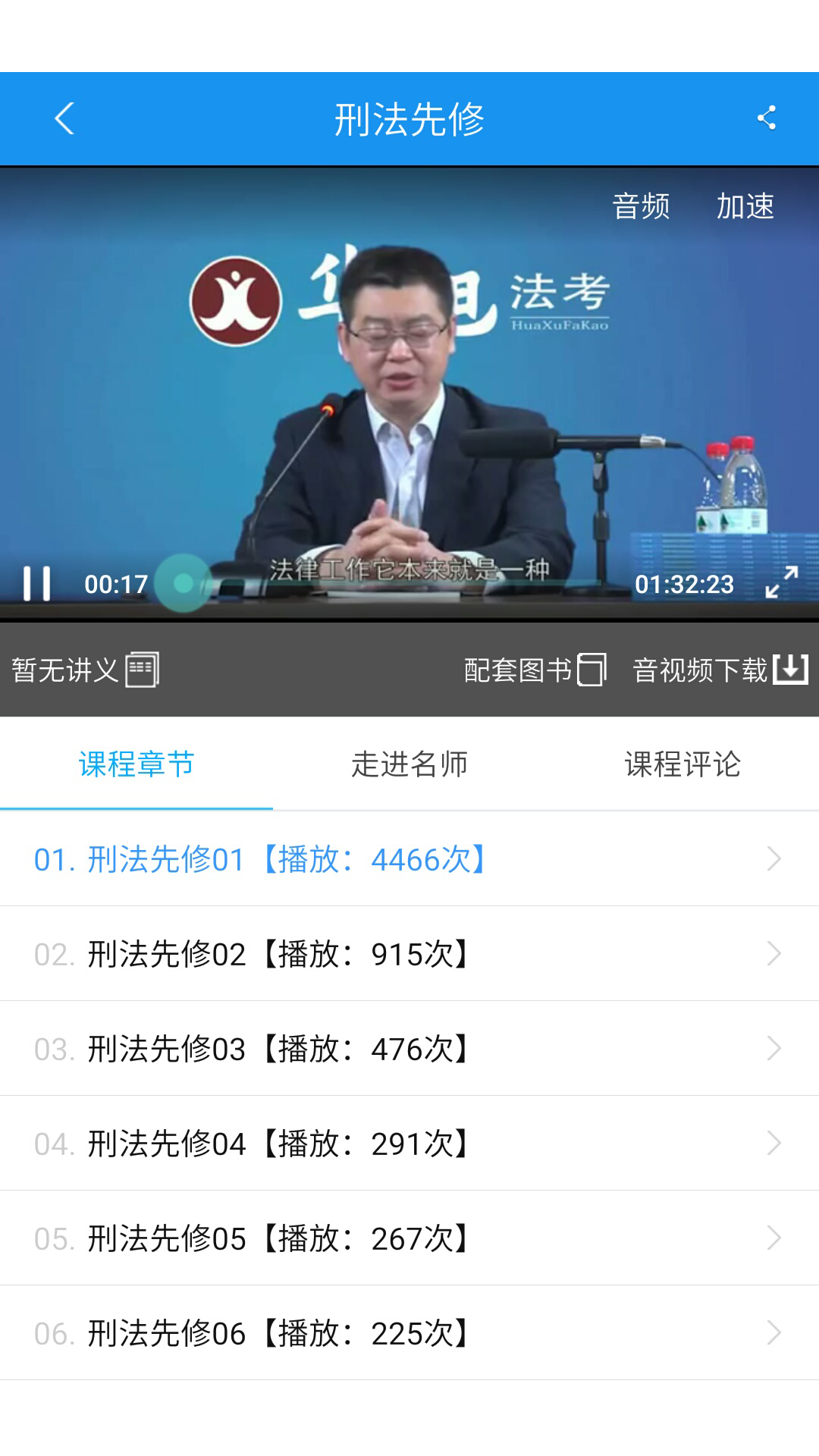The width and height of the screenshot is (819, 1456).
Task: Open 音视频下载 downloads
Action: (720, 670)
